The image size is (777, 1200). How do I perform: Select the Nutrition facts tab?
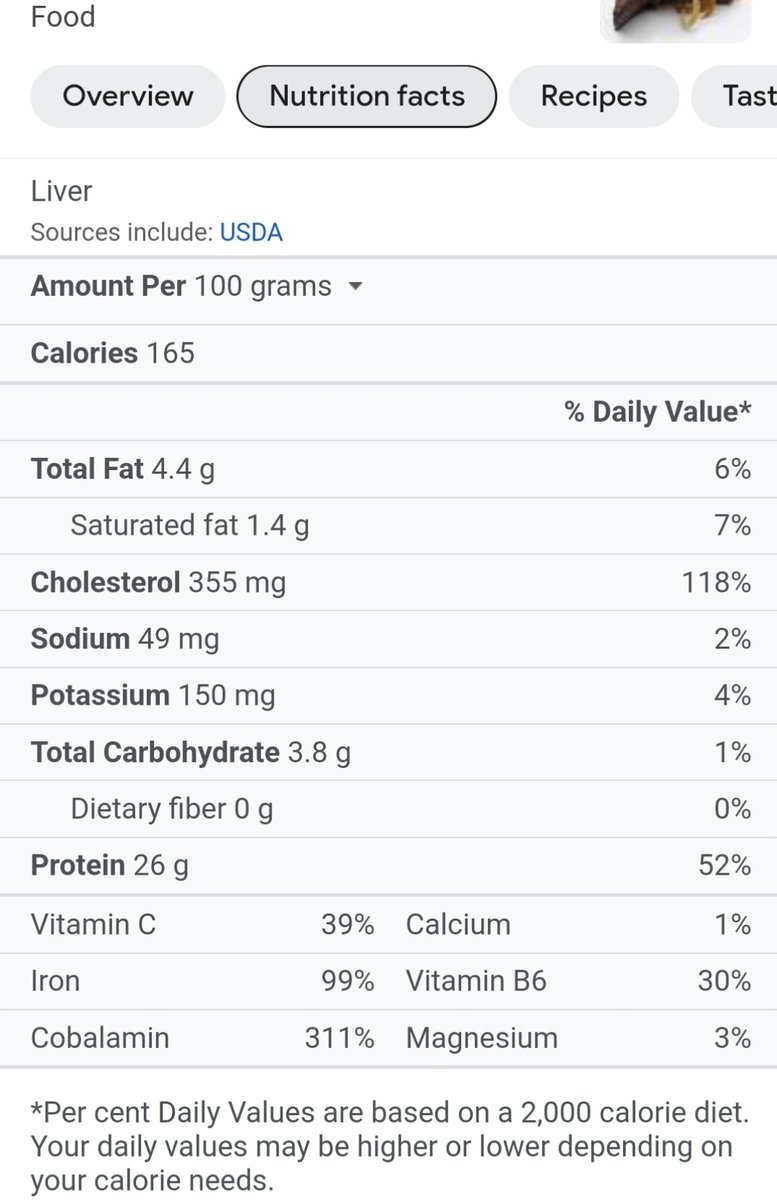pos(367,96)
